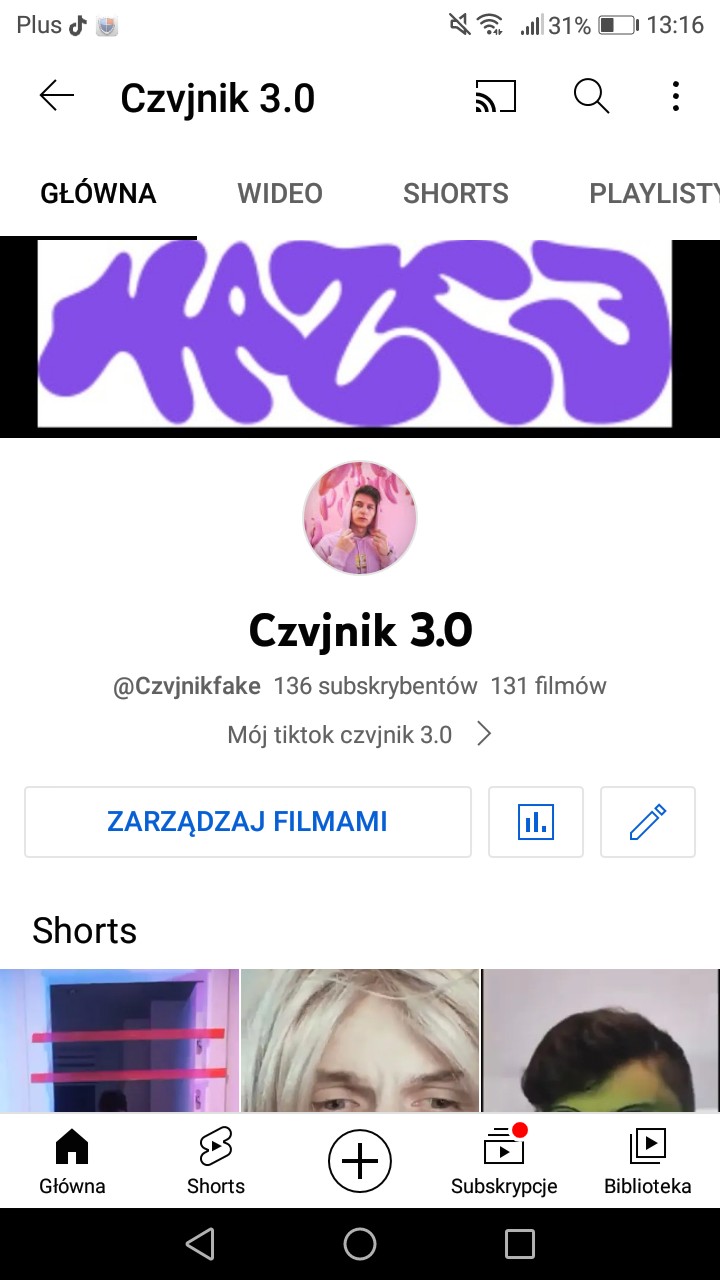
Task: Expand the channel description 'Mój tiktok czvjnik 3.0'
Action: pyautogui.click(x=360, y=735)
